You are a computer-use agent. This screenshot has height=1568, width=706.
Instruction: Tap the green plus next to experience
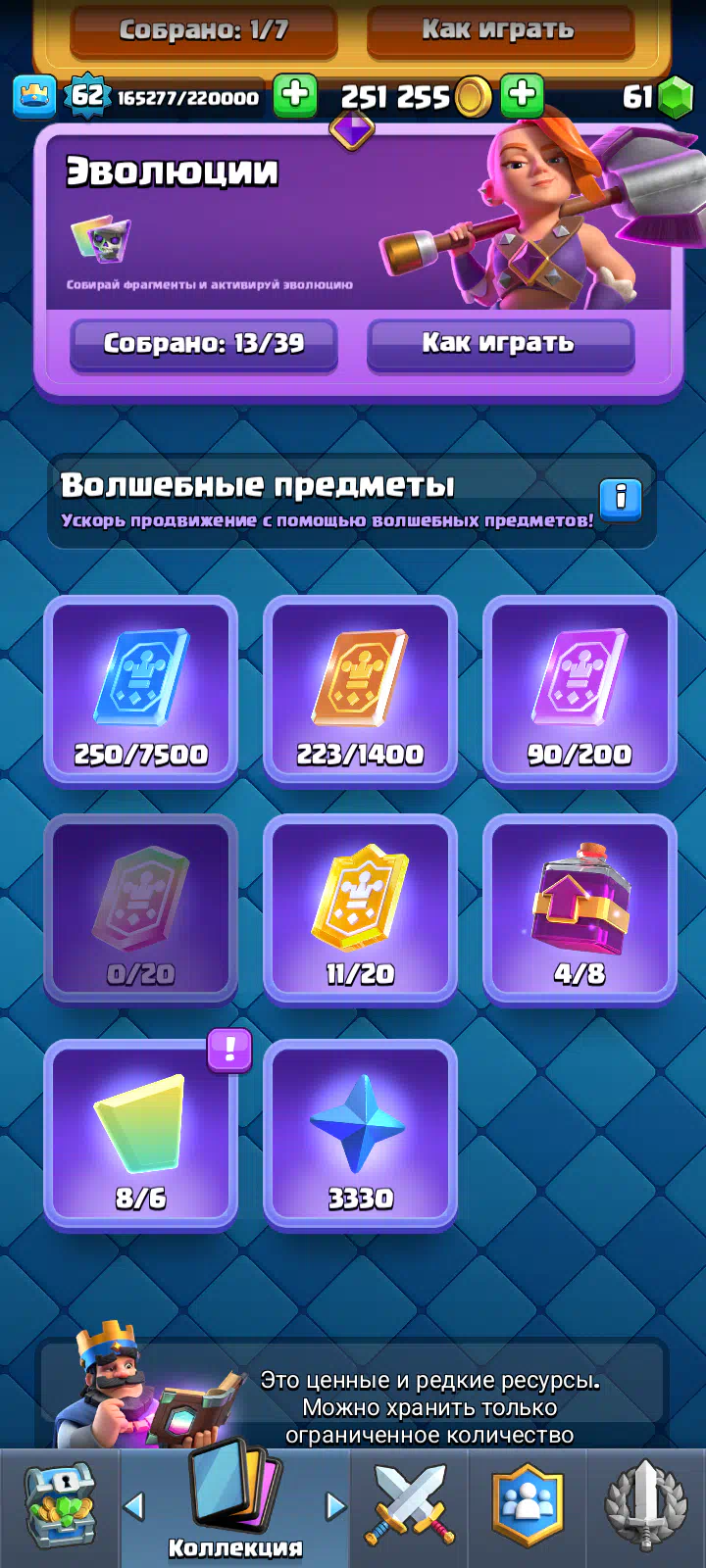point(294,96)
